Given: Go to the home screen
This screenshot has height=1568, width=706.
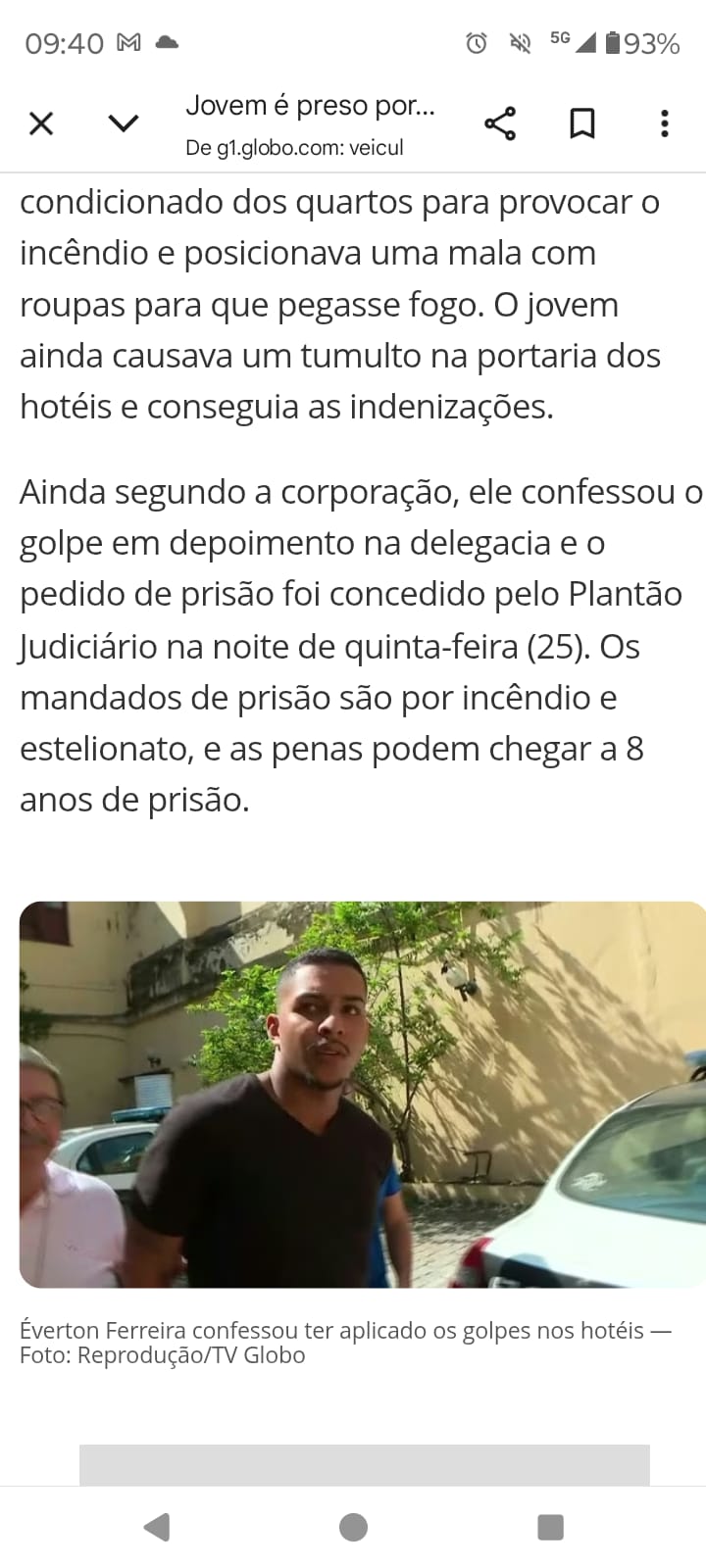Looking at the screenshot, I should 353,1527.
